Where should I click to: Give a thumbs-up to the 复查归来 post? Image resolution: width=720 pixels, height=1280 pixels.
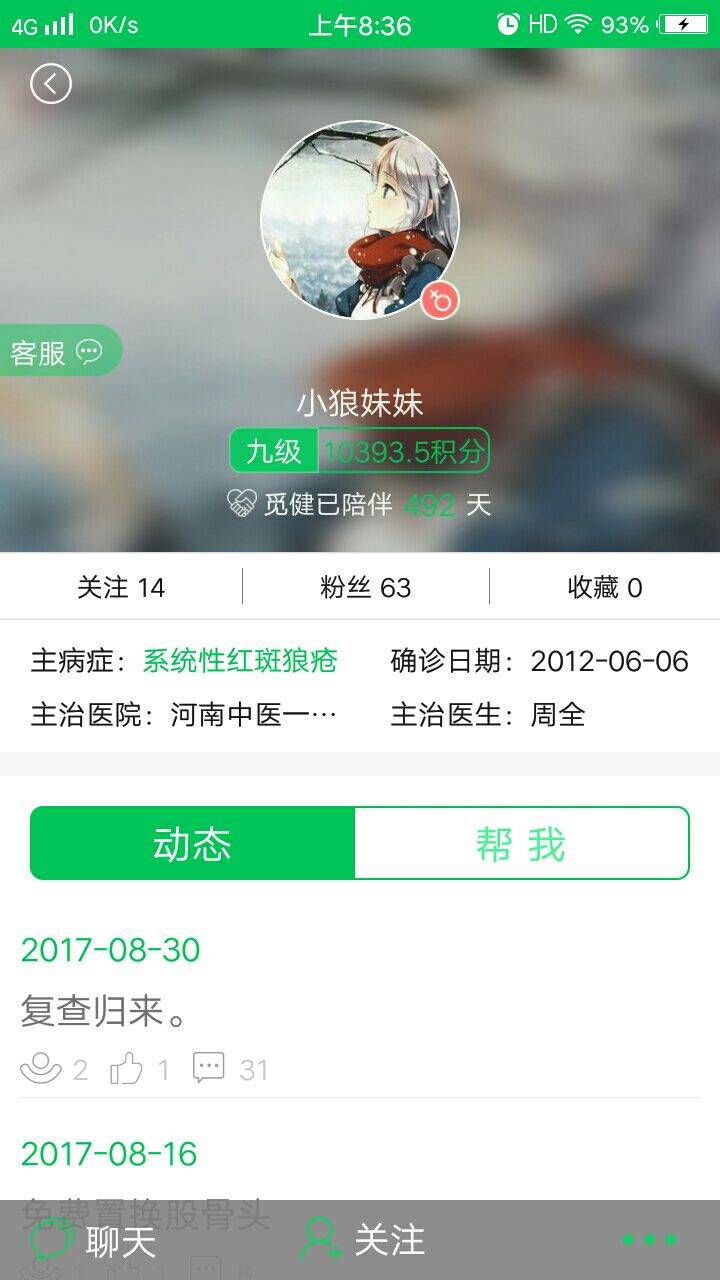click(x=128, y=1068)
